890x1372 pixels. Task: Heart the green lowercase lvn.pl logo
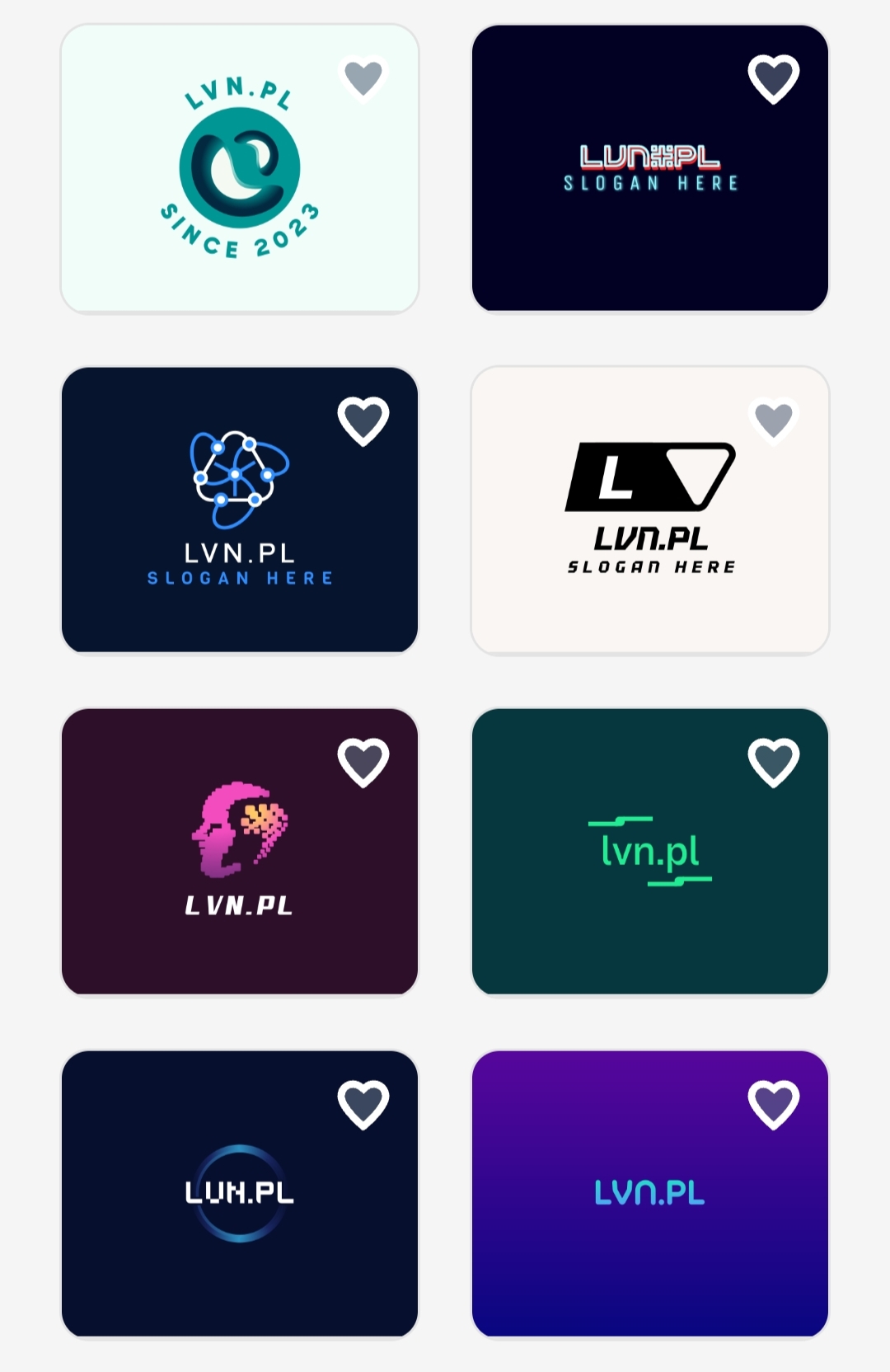coord(773,762)
